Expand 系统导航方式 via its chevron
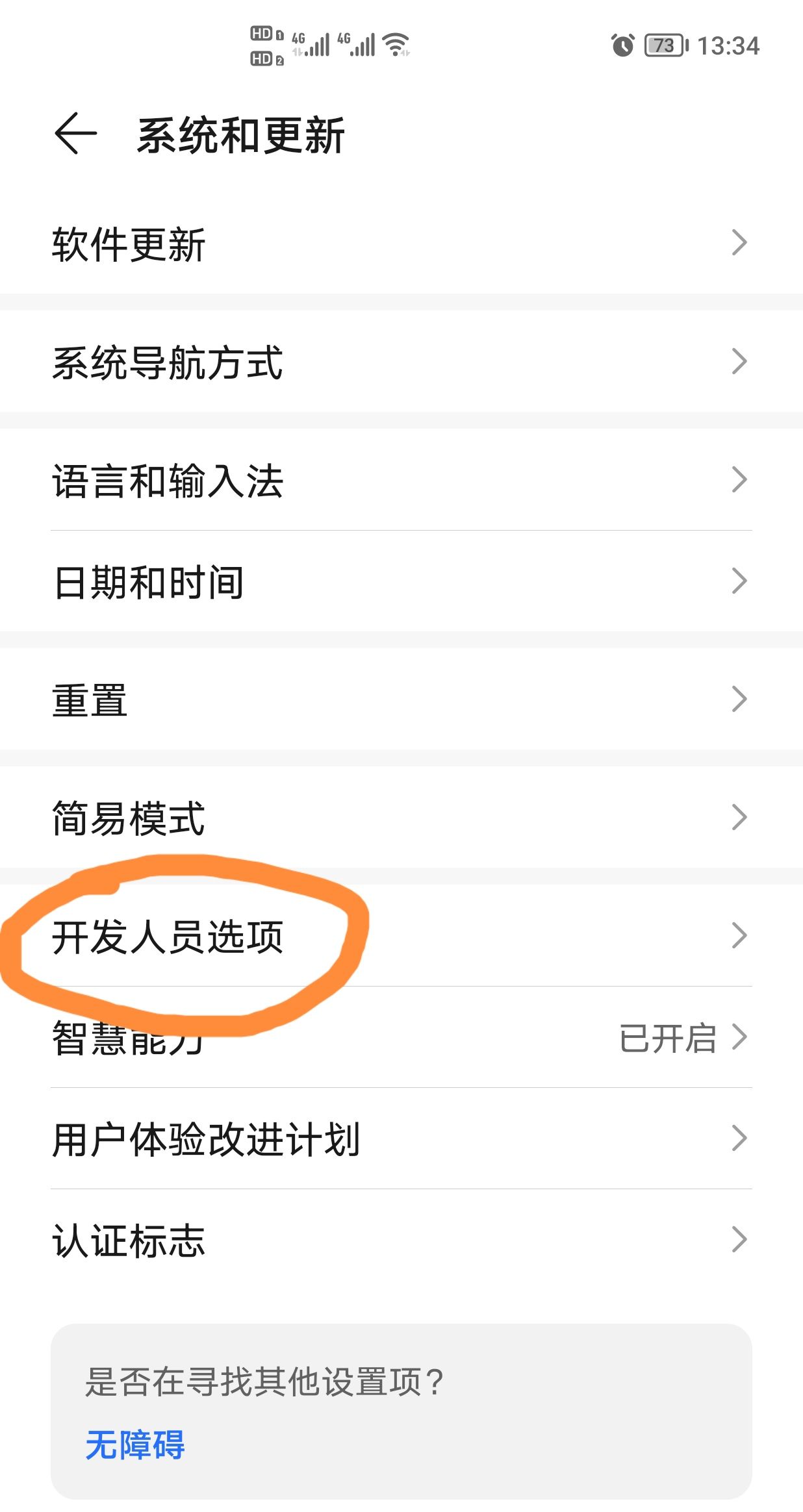Screen dimensions: 803x1512 [739, 362]
